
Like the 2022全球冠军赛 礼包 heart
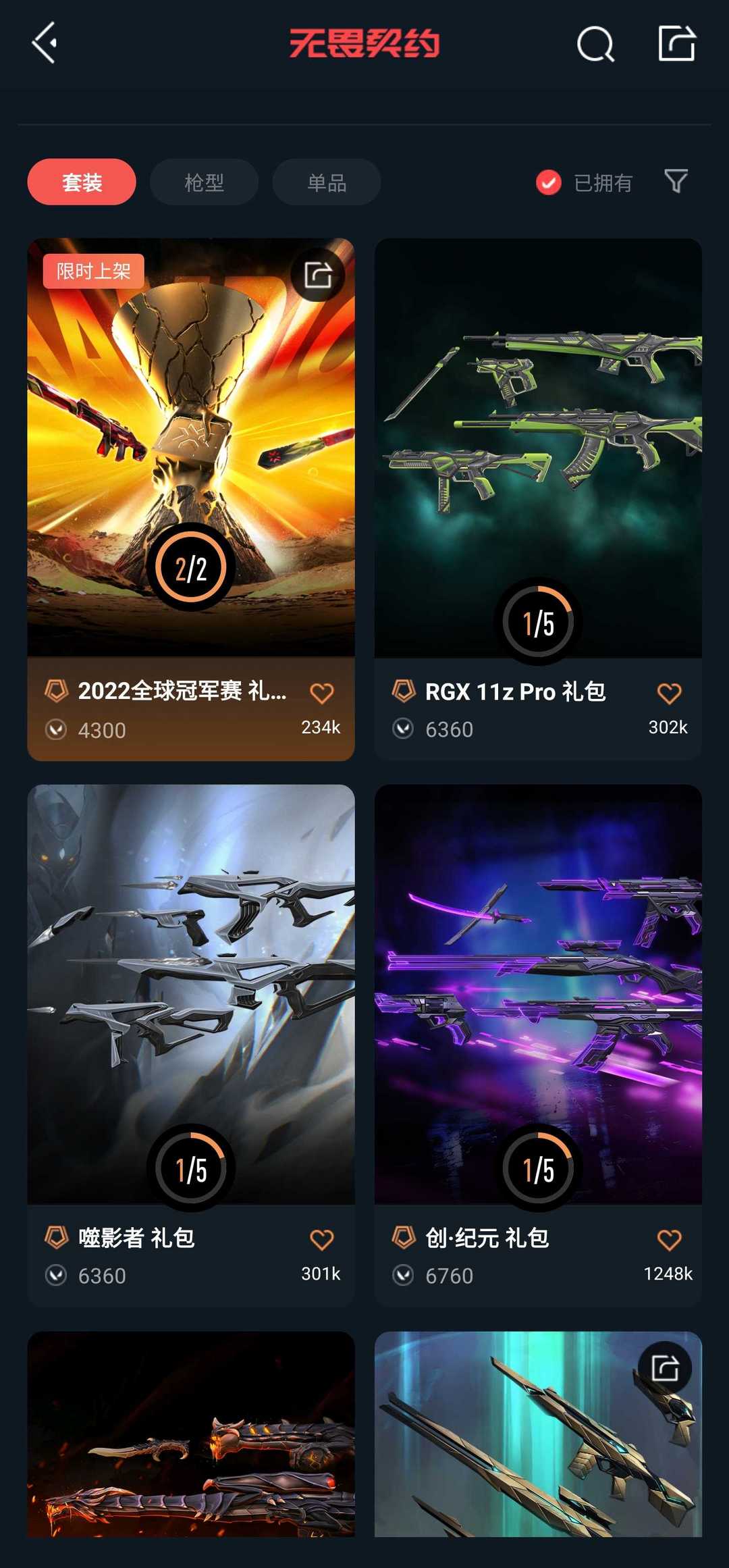point(321,694)
